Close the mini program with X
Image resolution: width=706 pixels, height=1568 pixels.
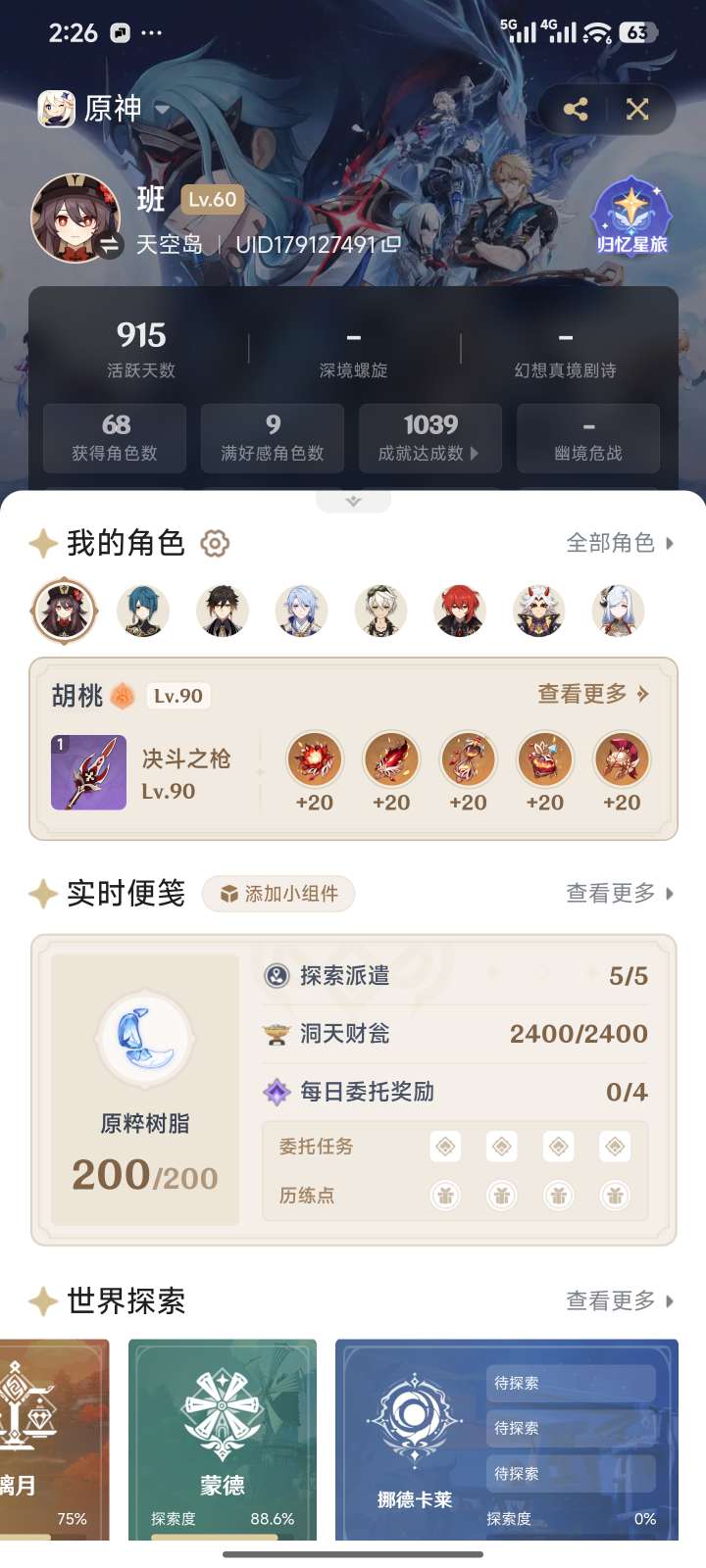pyautogui.click(x=637, y=109)
